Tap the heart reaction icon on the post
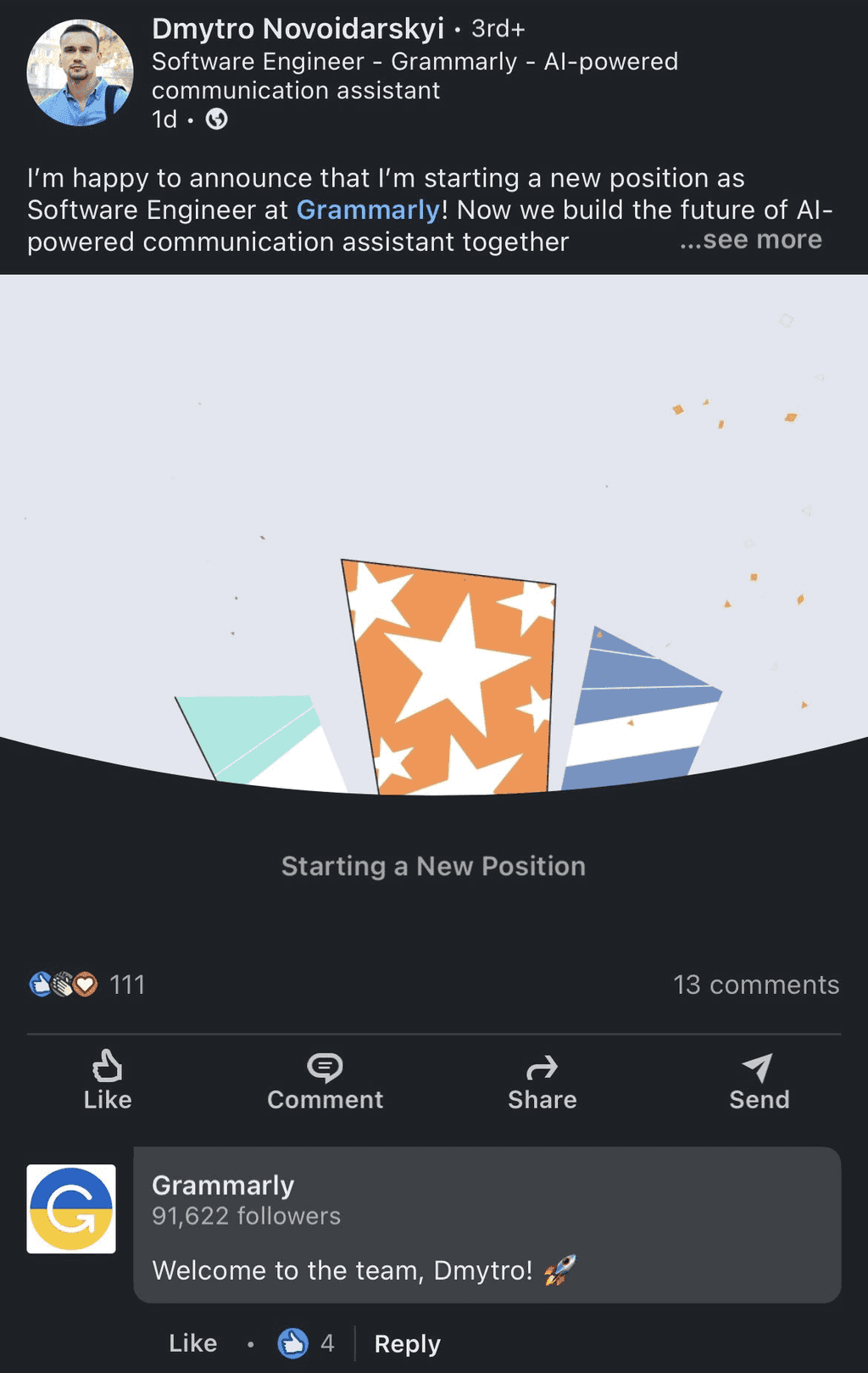Viewport: 868px width, 1373px height. [x=86, y=985]
